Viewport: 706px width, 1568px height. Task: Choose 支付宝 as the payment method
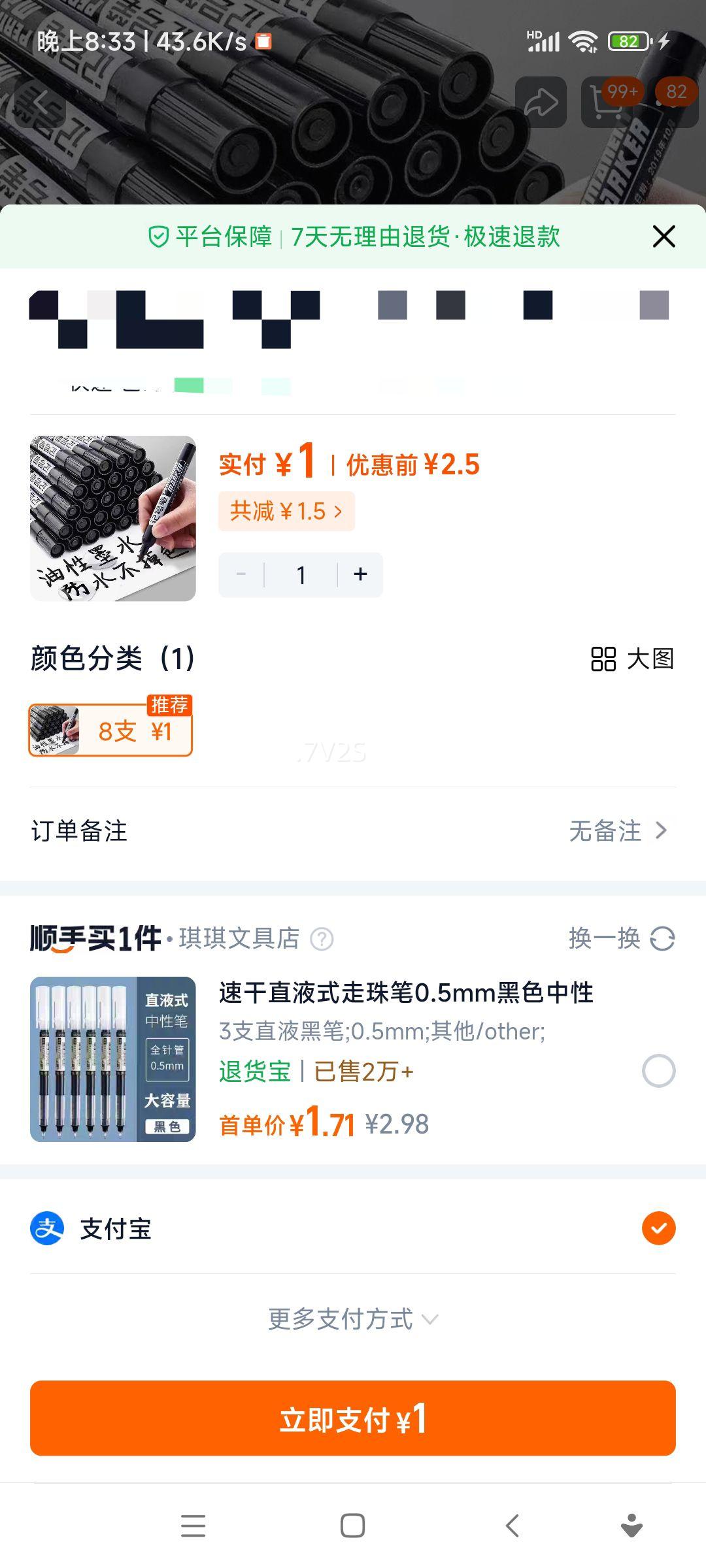tap(658, 1228)
